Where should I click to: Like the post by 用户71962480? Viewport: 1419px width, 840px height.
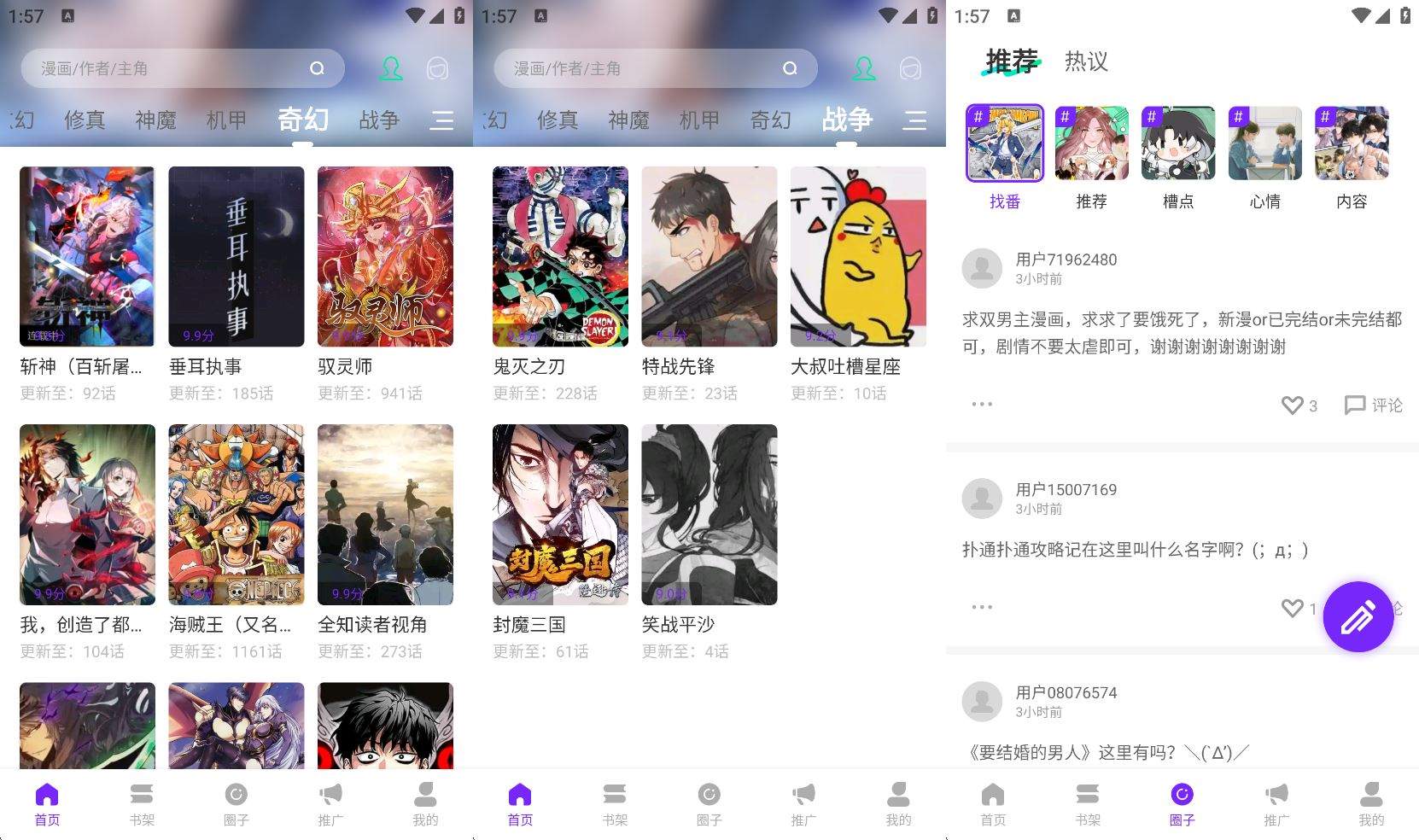(x=1293, y=405)
